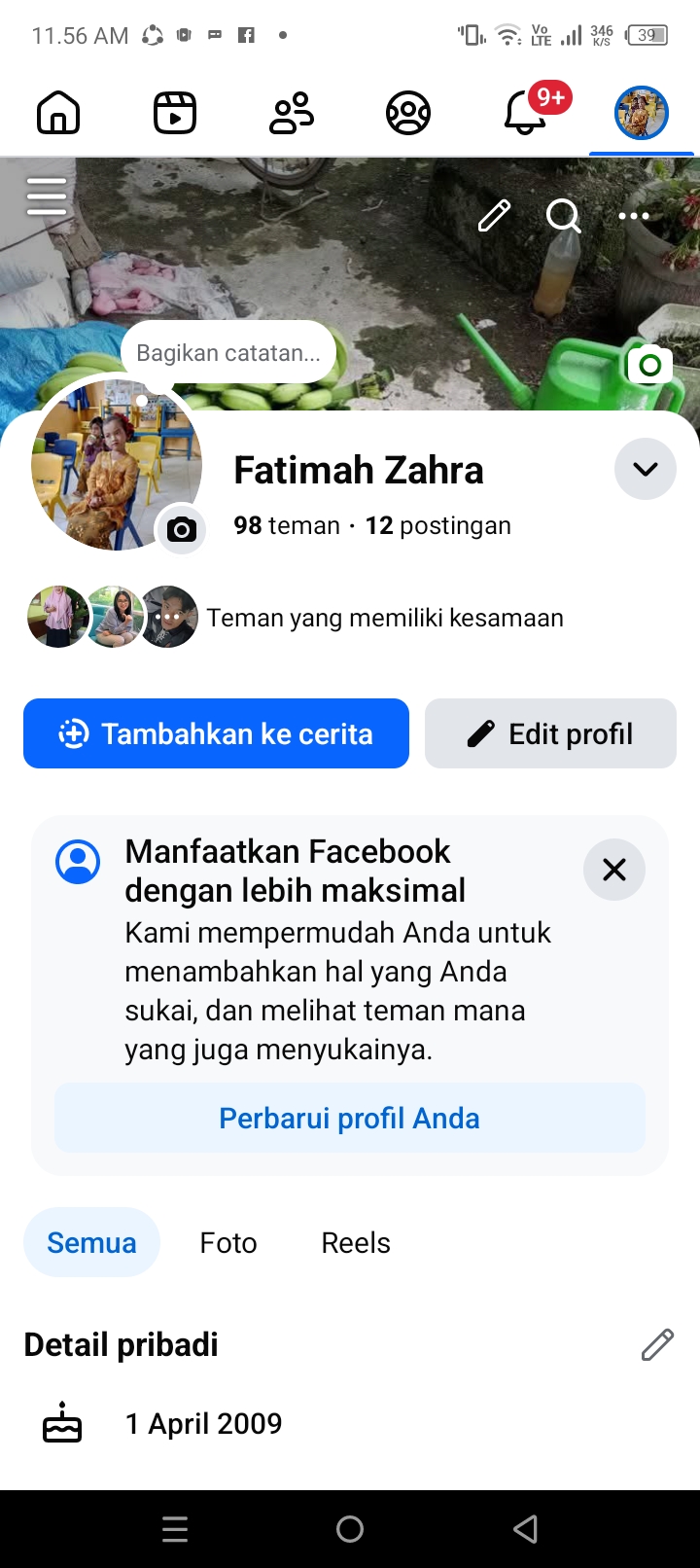Change the cover photo with camera icon

[649, 366]
